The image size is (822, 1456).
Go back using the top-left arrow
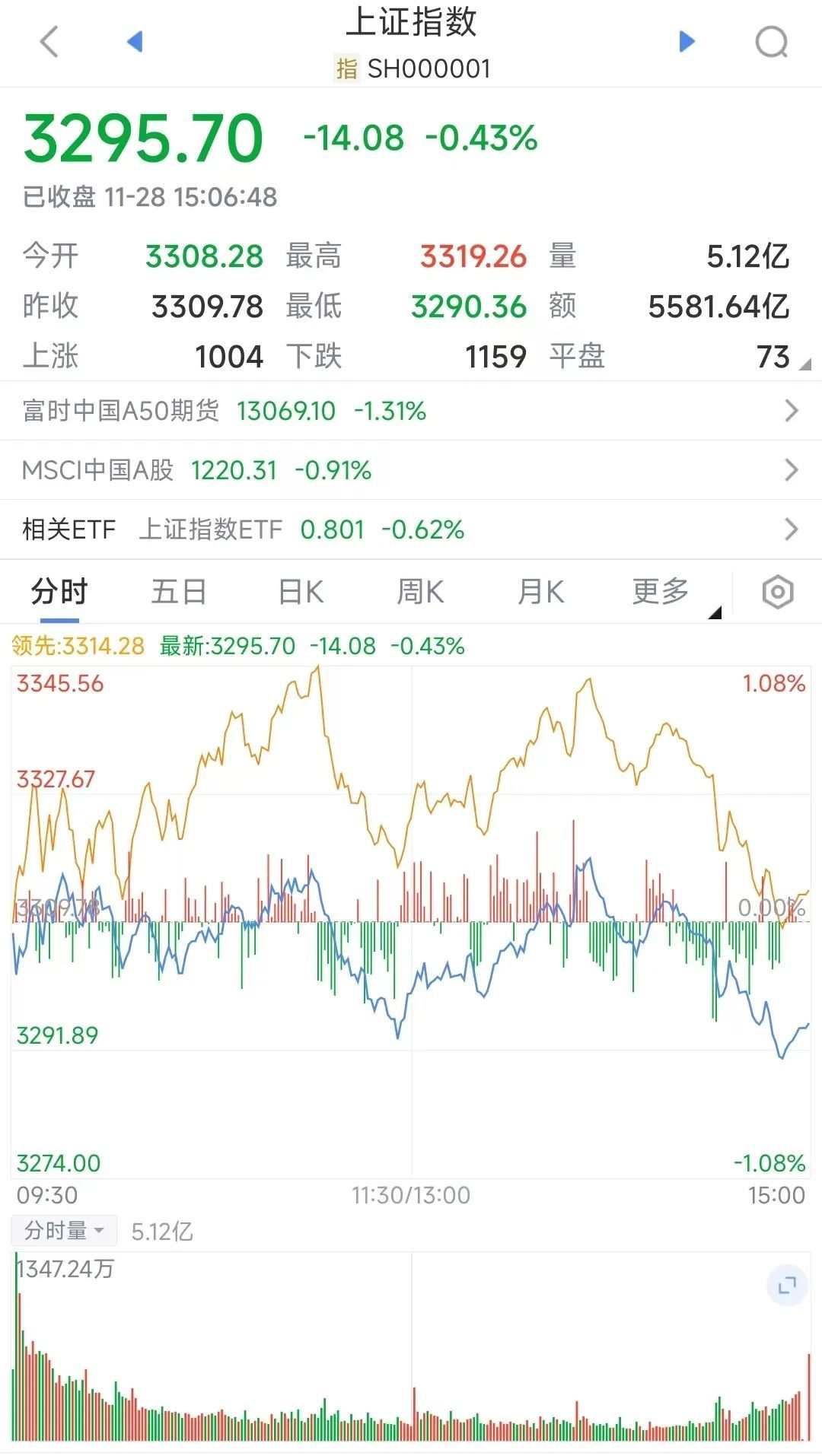pyautogui.click(x=49, y=42)
